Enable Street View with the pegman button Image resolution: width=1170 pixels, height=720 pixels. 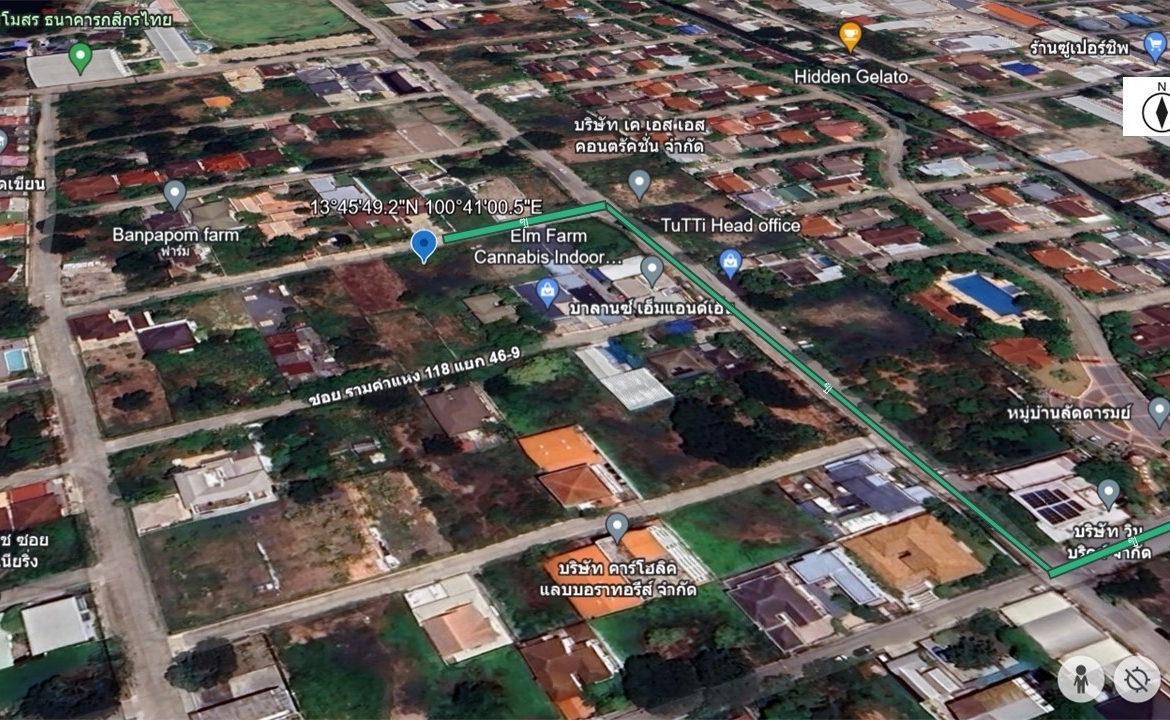[x=1081, y=679]
